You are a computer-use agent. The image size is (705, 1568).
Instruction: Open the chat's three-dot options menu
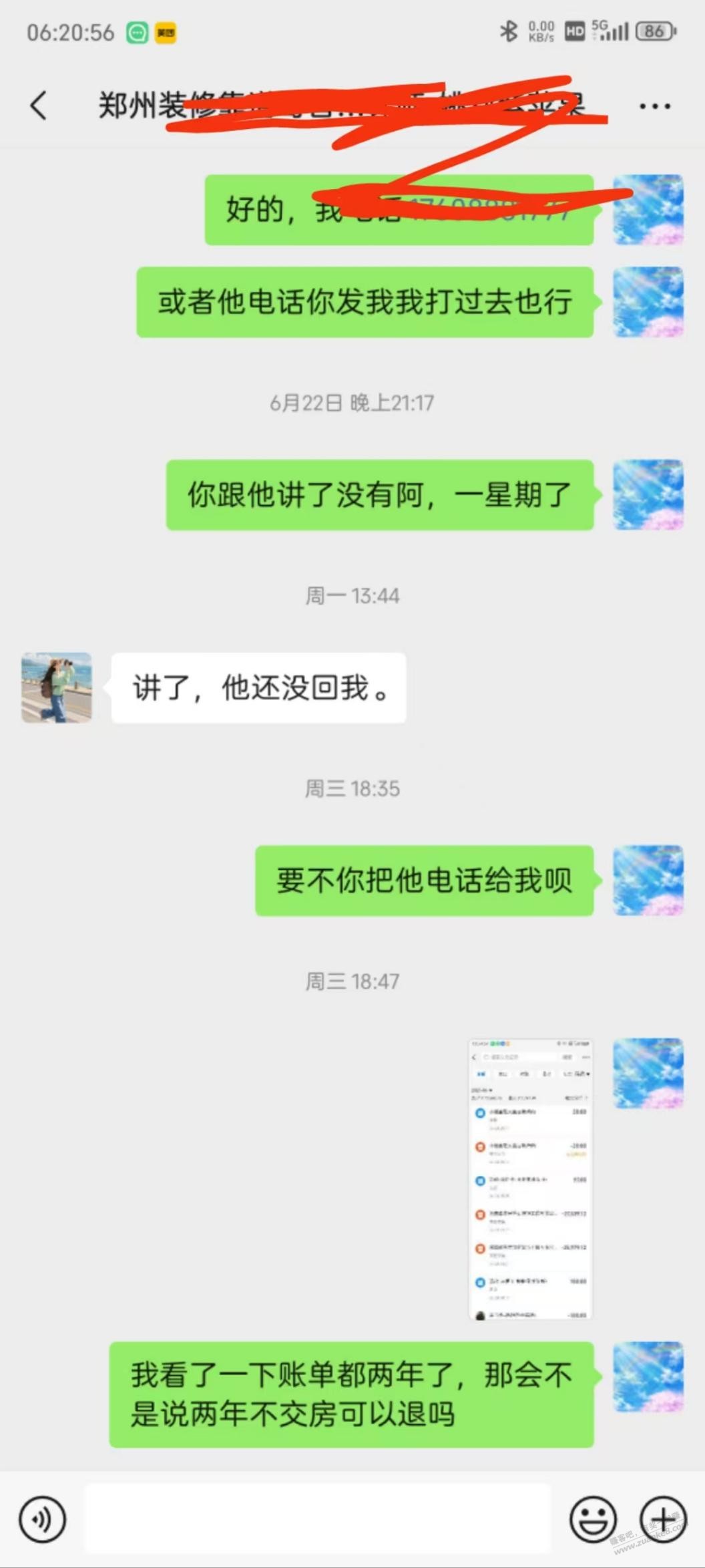coord(654,106)
